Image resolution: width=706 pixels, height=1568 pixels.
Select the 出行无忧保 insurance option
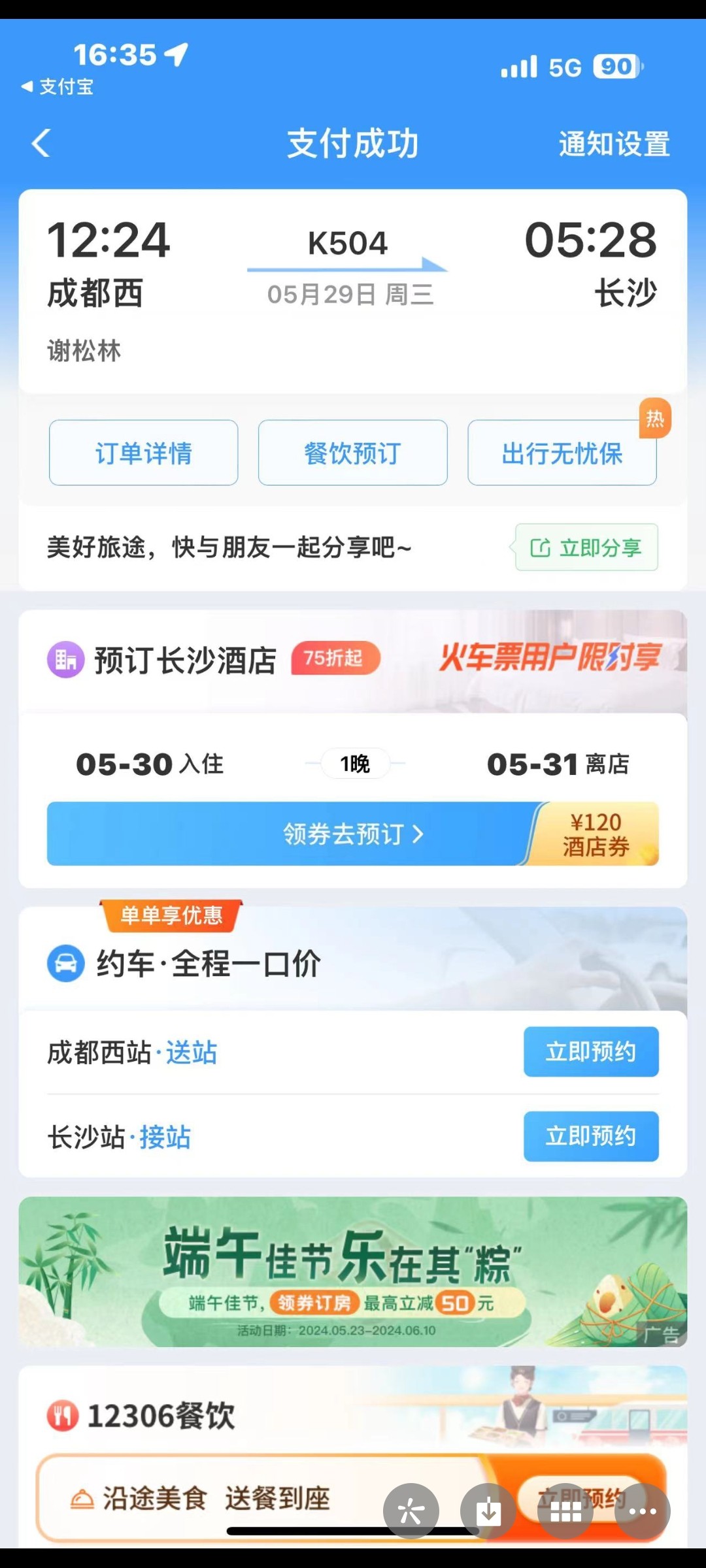(x=562, y=453)
